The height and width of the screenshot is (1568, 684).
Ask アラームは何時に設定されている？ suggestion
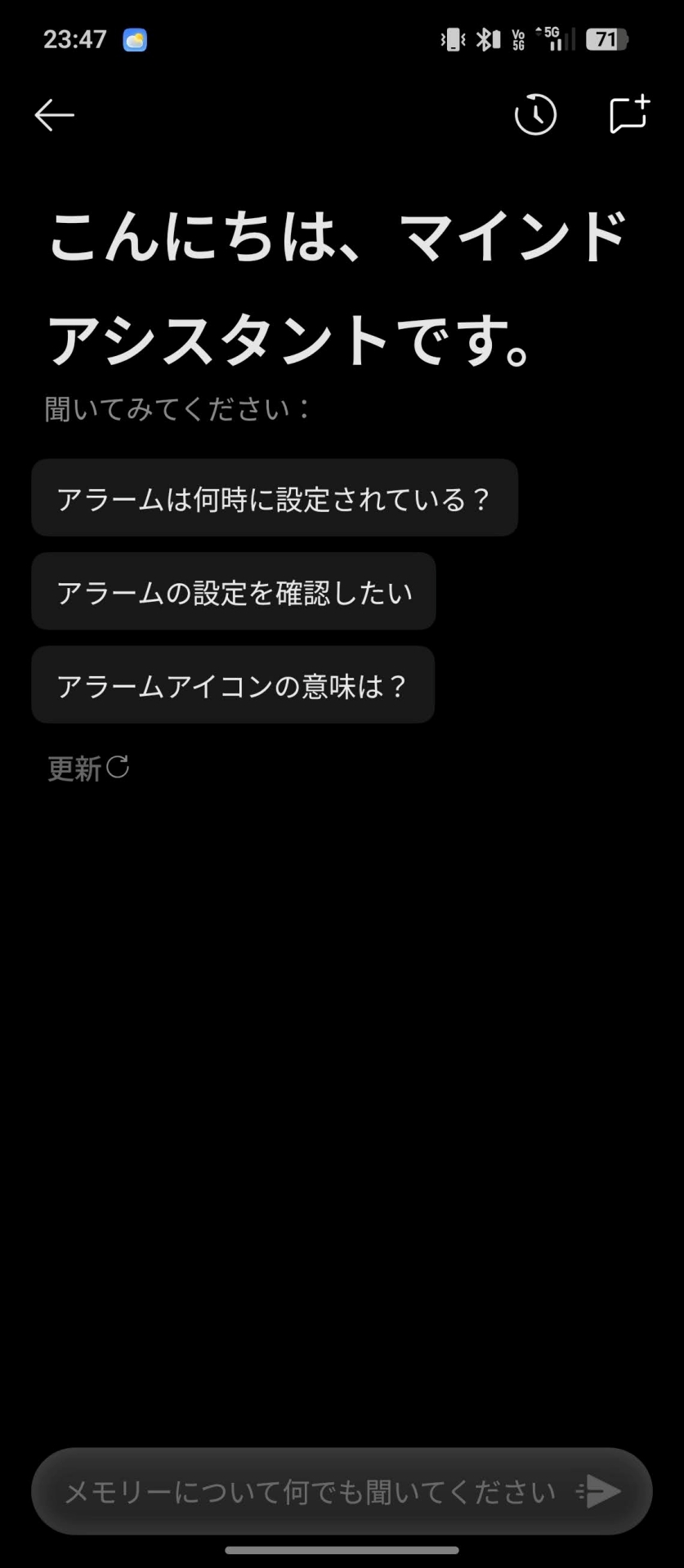(275, 498)
